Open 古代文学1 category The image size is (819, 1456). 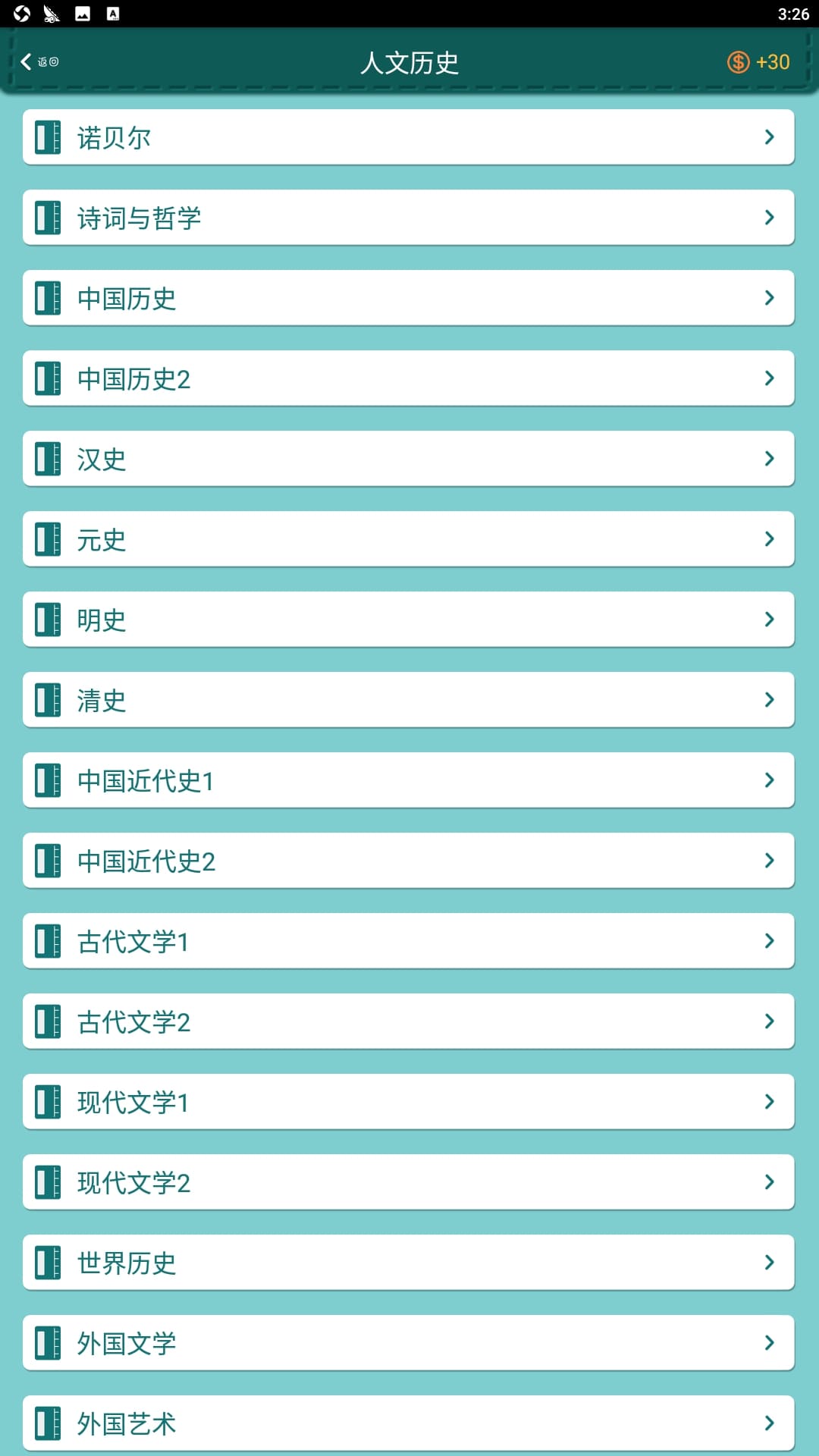408,941
